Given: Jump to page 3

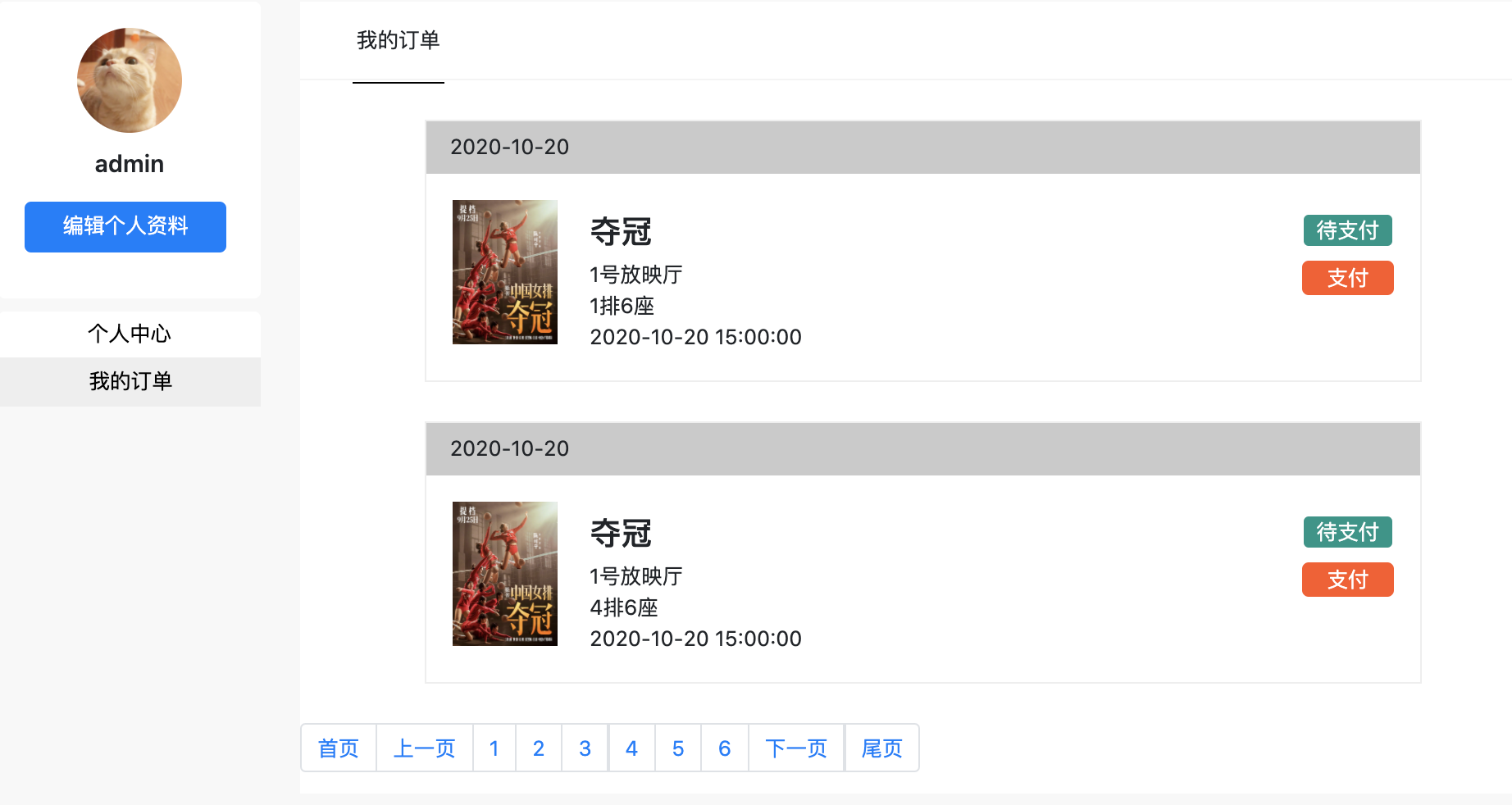Looking at the screenshot, I should point(585,748).
